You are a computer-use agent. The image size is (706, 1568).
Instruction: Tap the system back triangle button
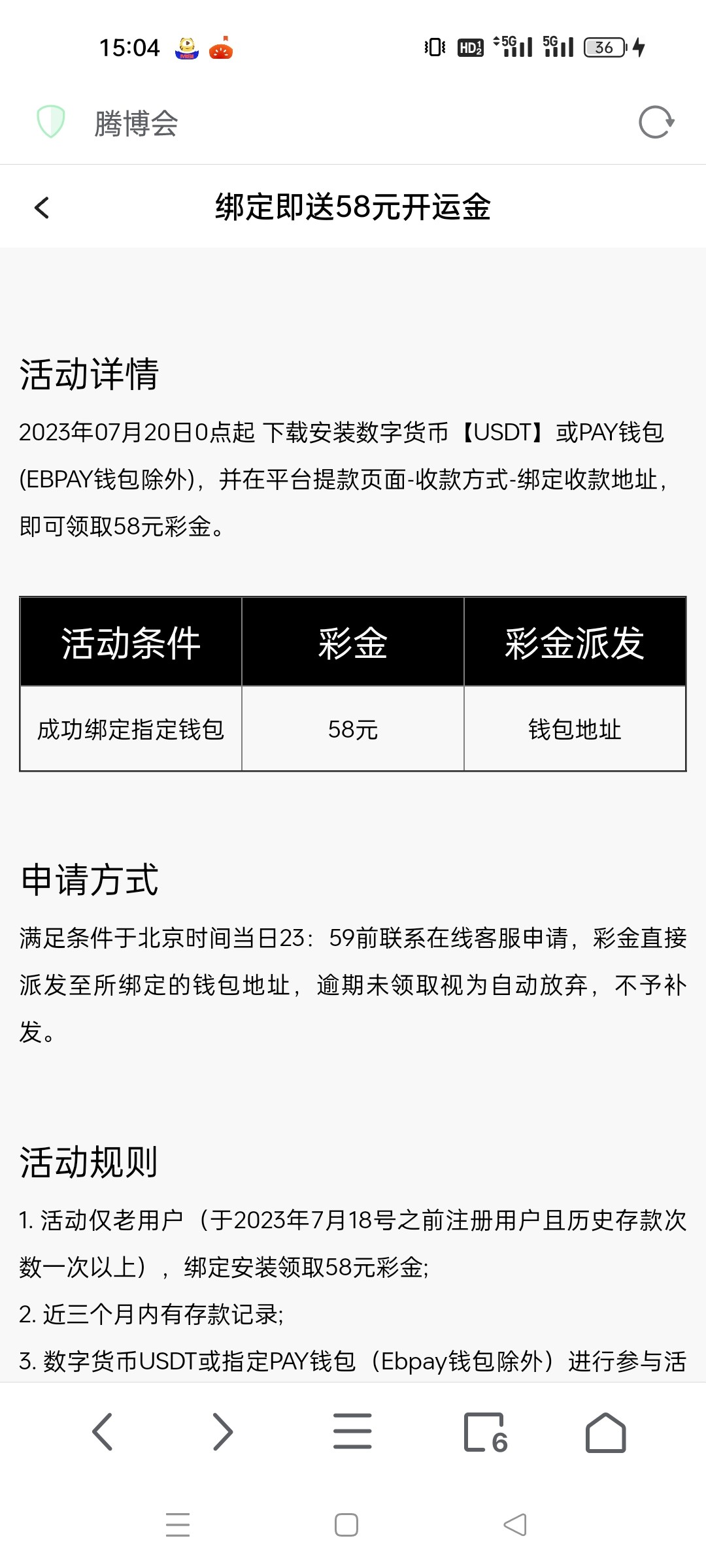tap(515, 1525)
